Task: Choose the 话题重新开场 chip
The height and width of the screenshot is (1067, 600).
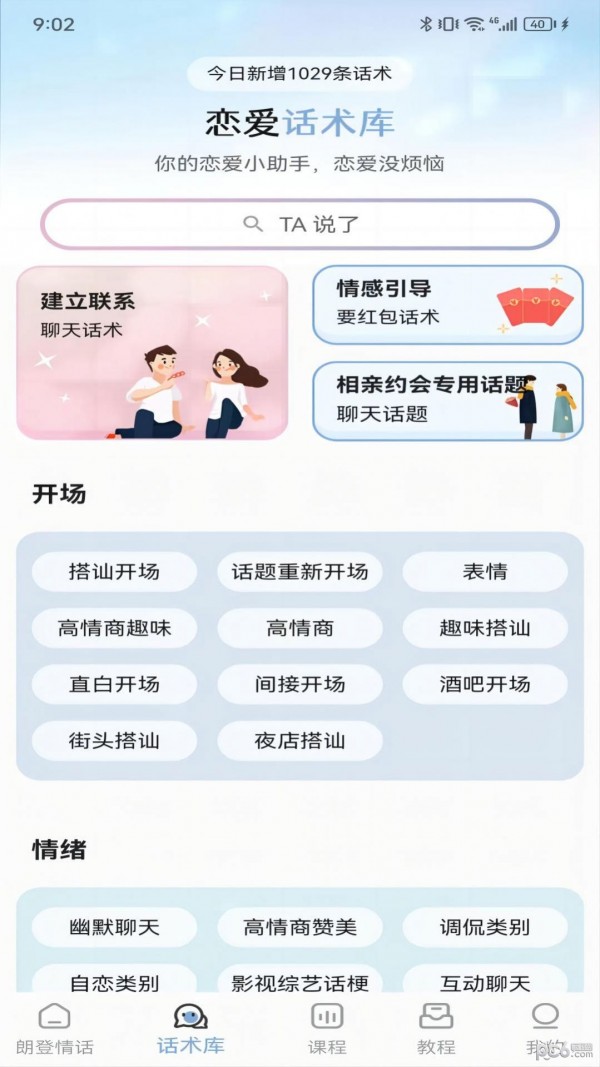Action: coord(300,572)
